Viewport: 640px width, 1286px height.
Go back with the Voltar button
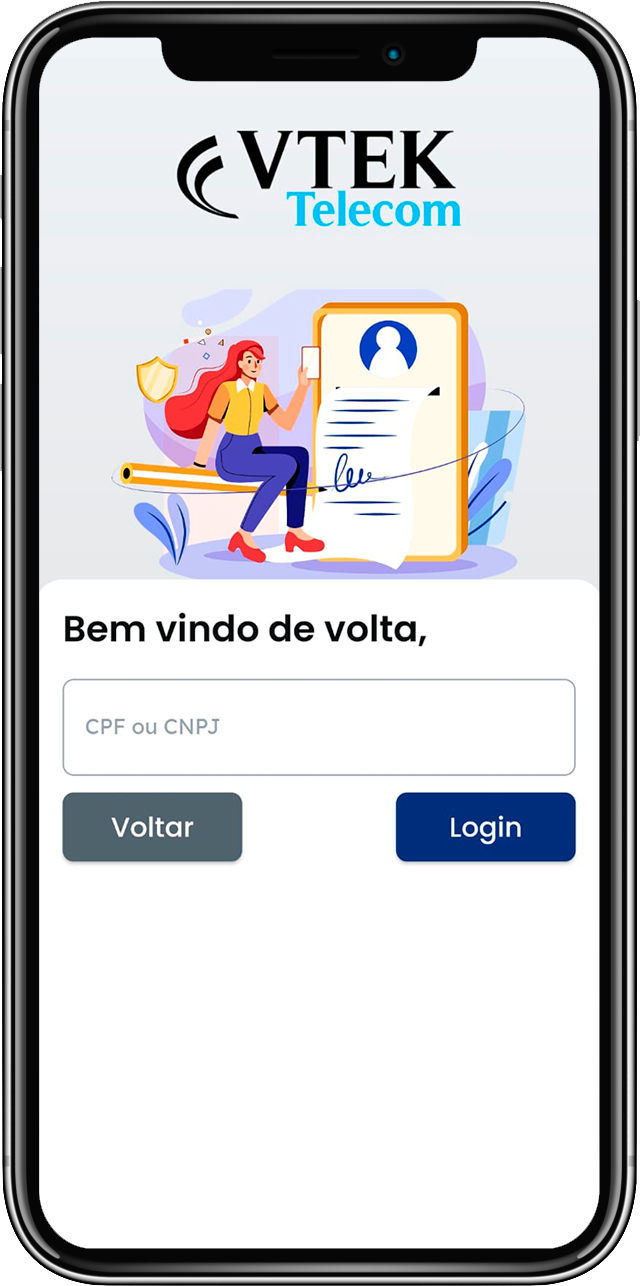(152, 827)
